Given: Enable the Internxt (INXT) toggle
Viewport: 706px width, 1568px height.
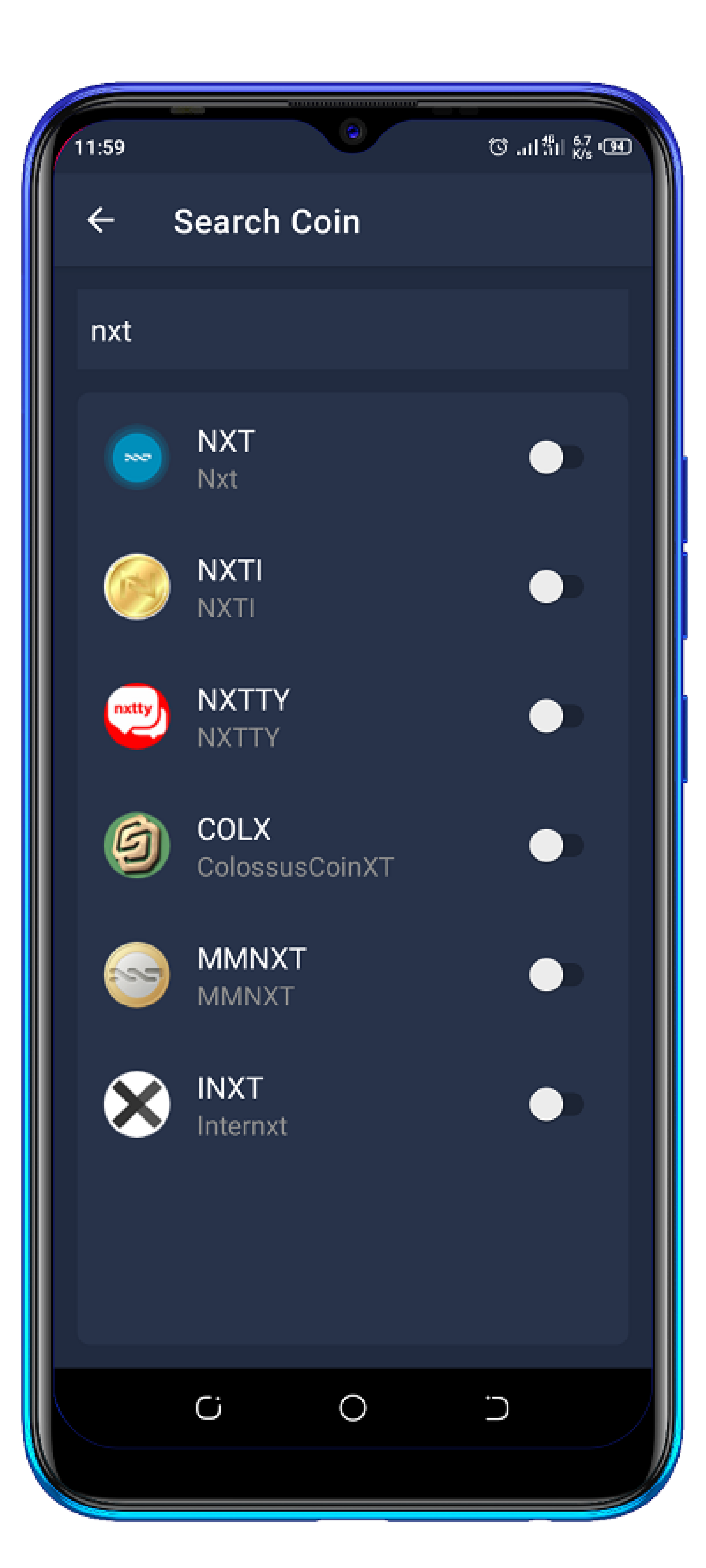Looking at the screenshot, I should [x=556, y=1104].
